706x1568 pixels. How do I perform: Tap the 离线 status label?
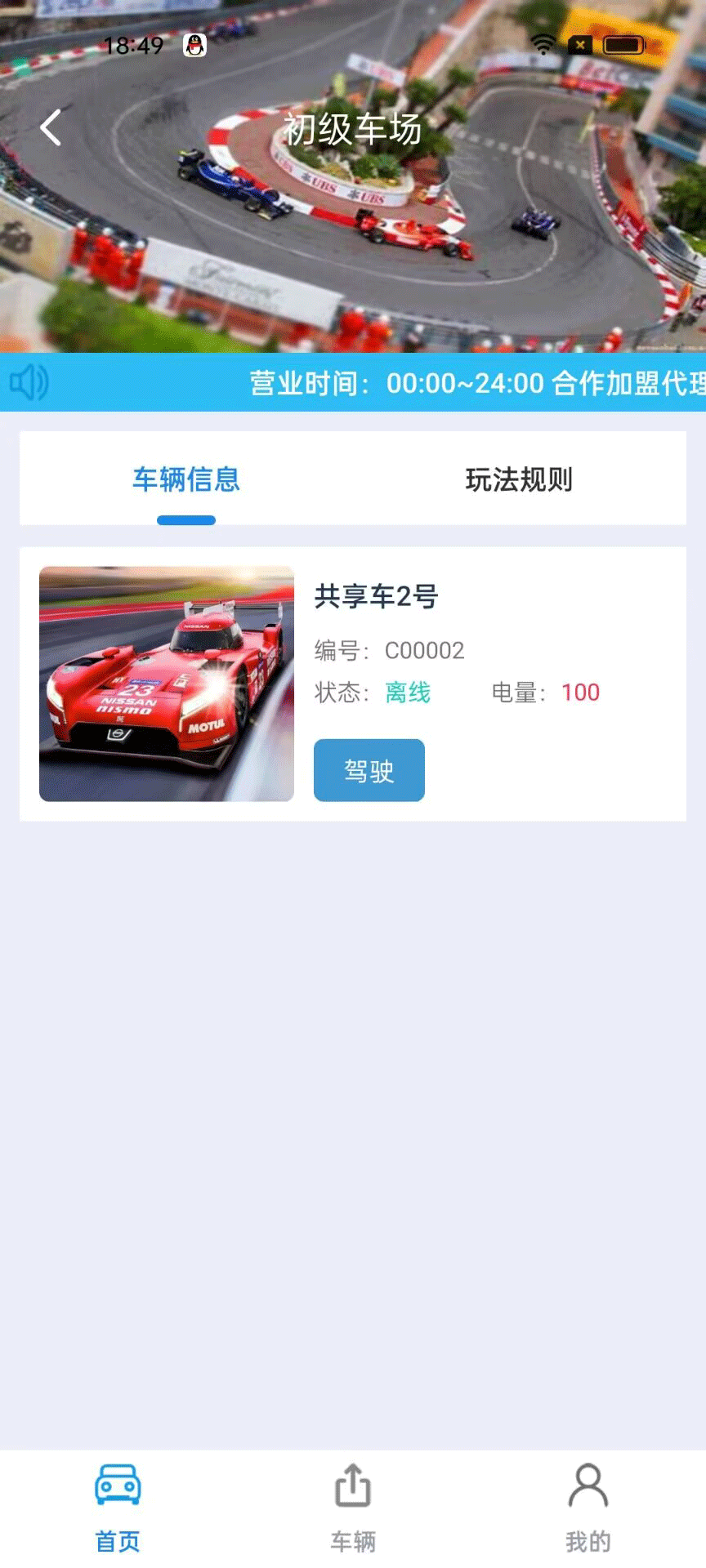coord(409,692)
